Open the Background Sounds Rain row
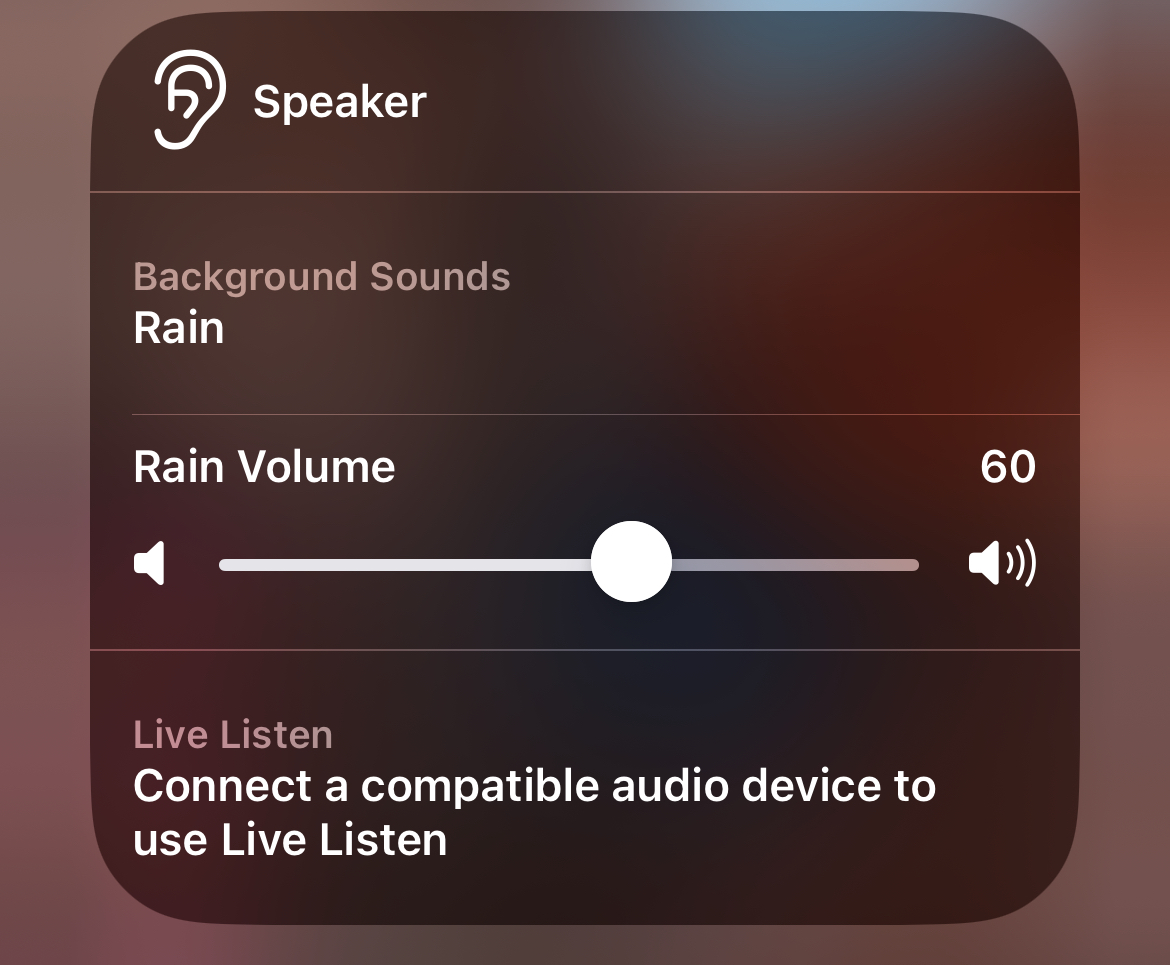Viewport: 1170px width, 965px height. tap(584, 303)
